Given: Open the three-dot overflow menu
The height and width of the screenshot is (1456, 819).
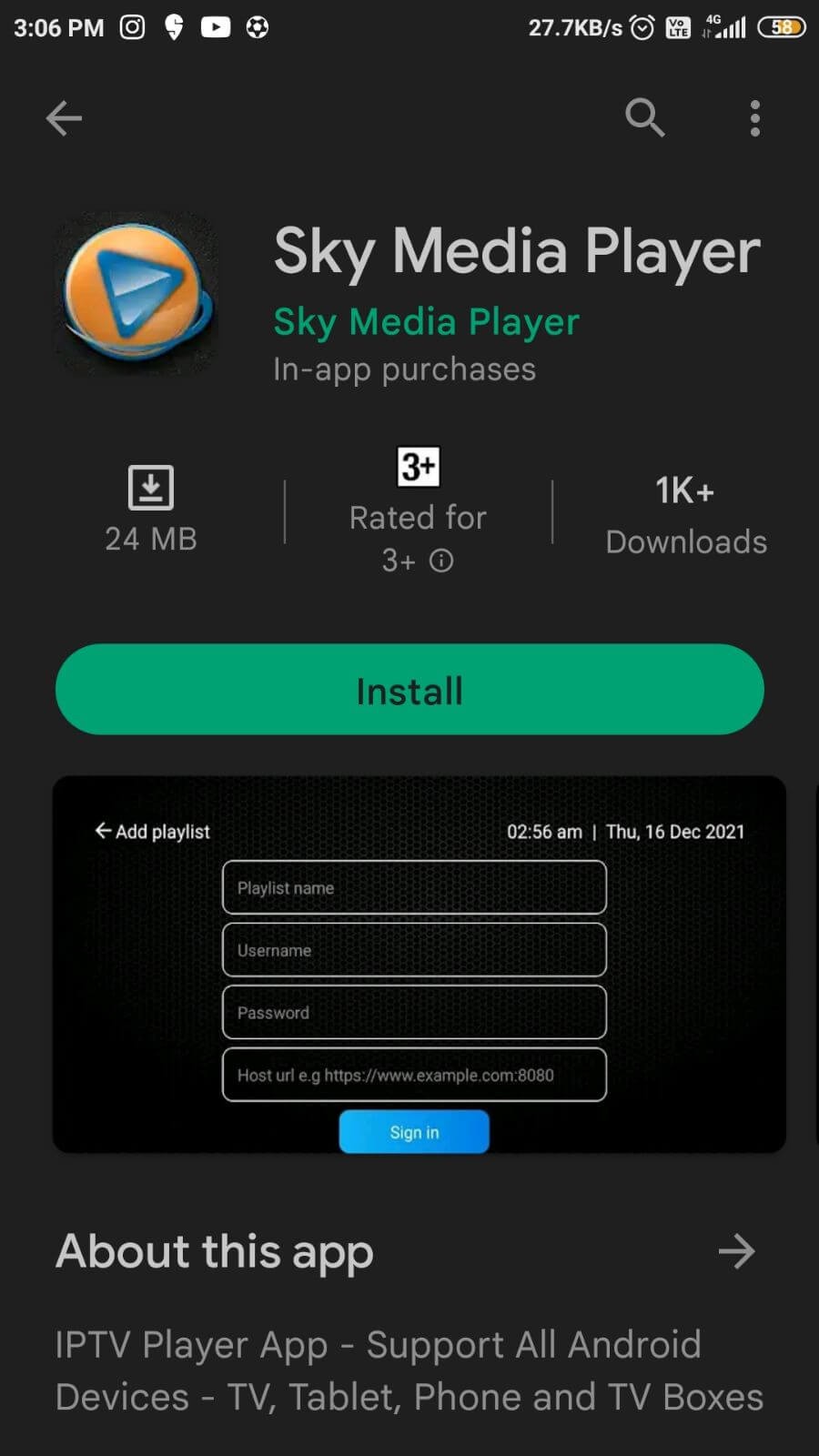Looking at the screenshot, I should point(754,118).
